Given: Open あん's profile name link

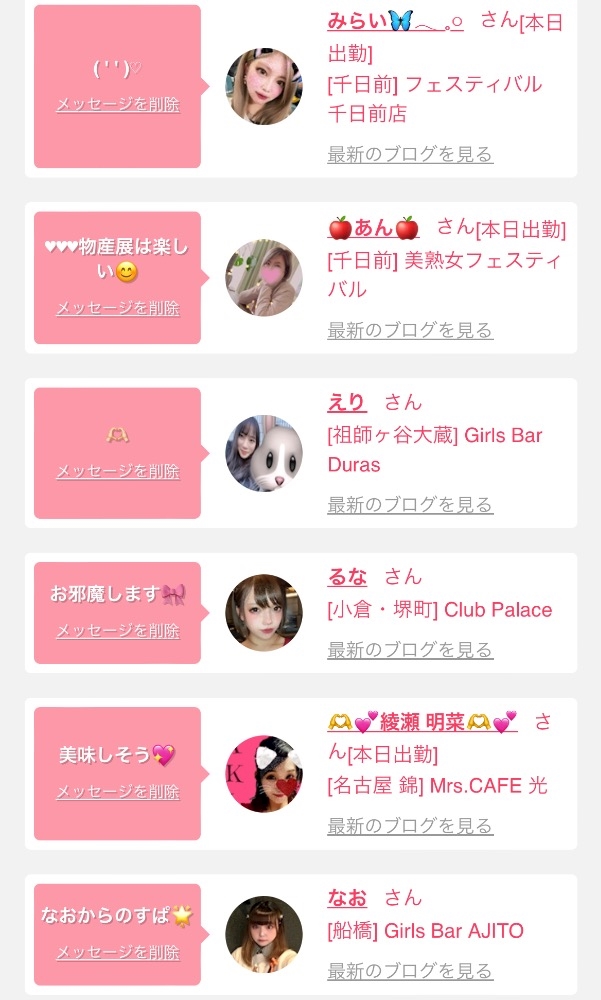Looking at the screenshot, I should coord(374,228).
